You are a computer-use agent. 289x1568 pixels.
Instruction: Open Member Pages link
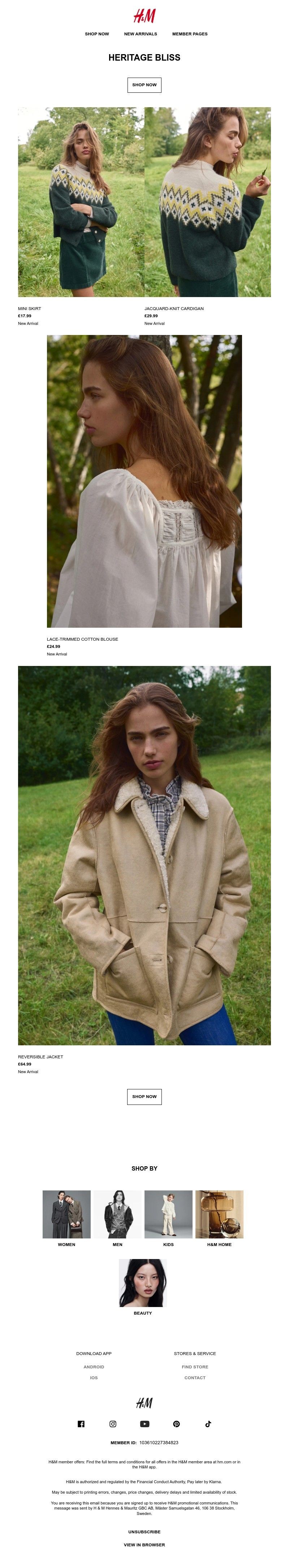(x=190, y=34)
